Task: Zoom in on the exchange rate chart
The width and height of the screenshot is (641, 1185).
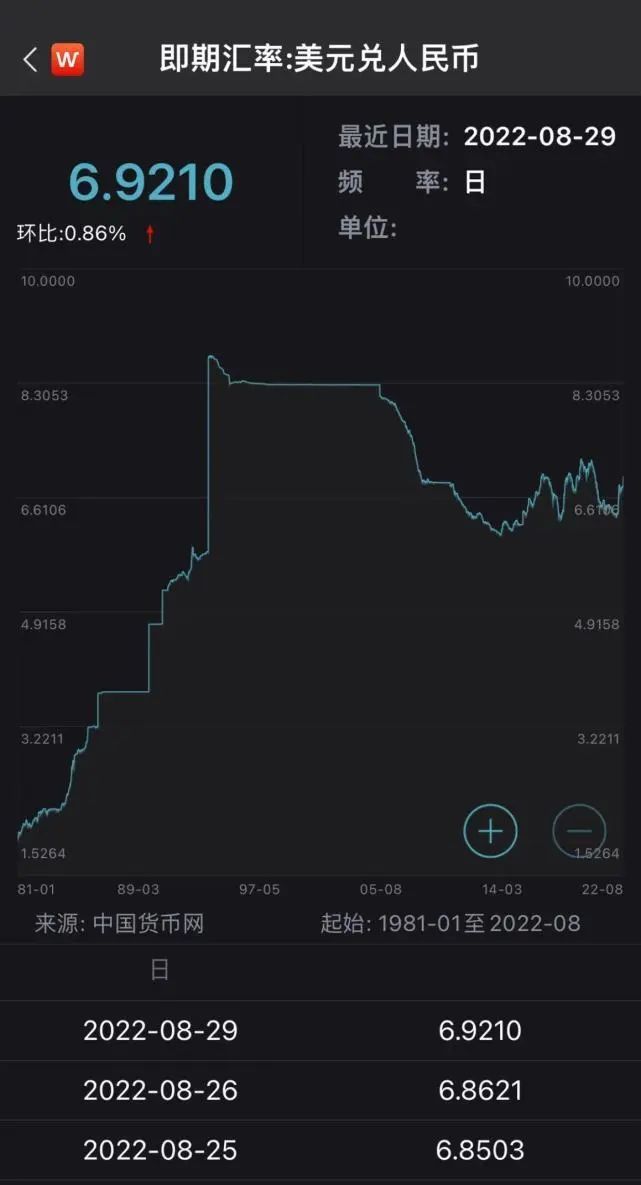Action: pos(490,830)
